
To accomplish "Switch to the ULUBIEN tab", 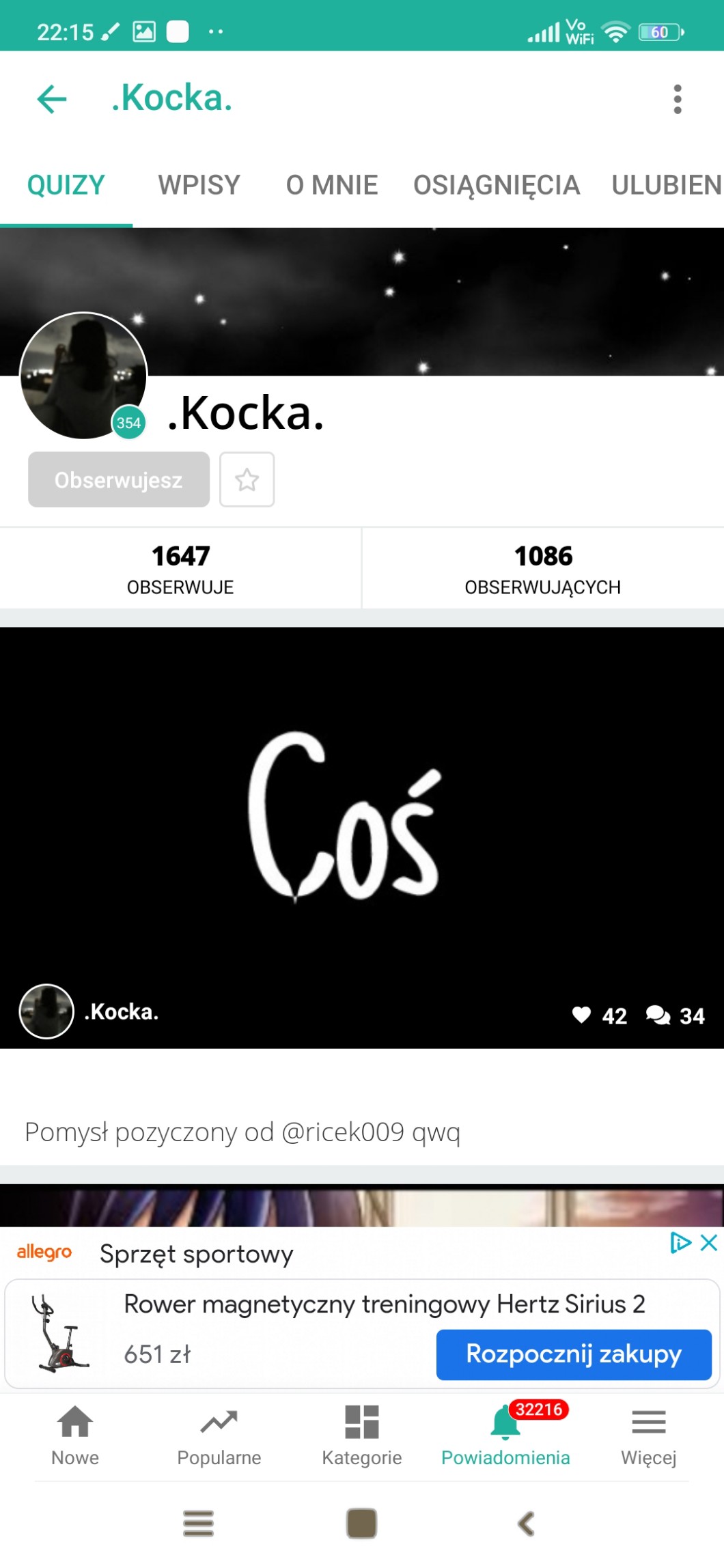I will [666, 185].
